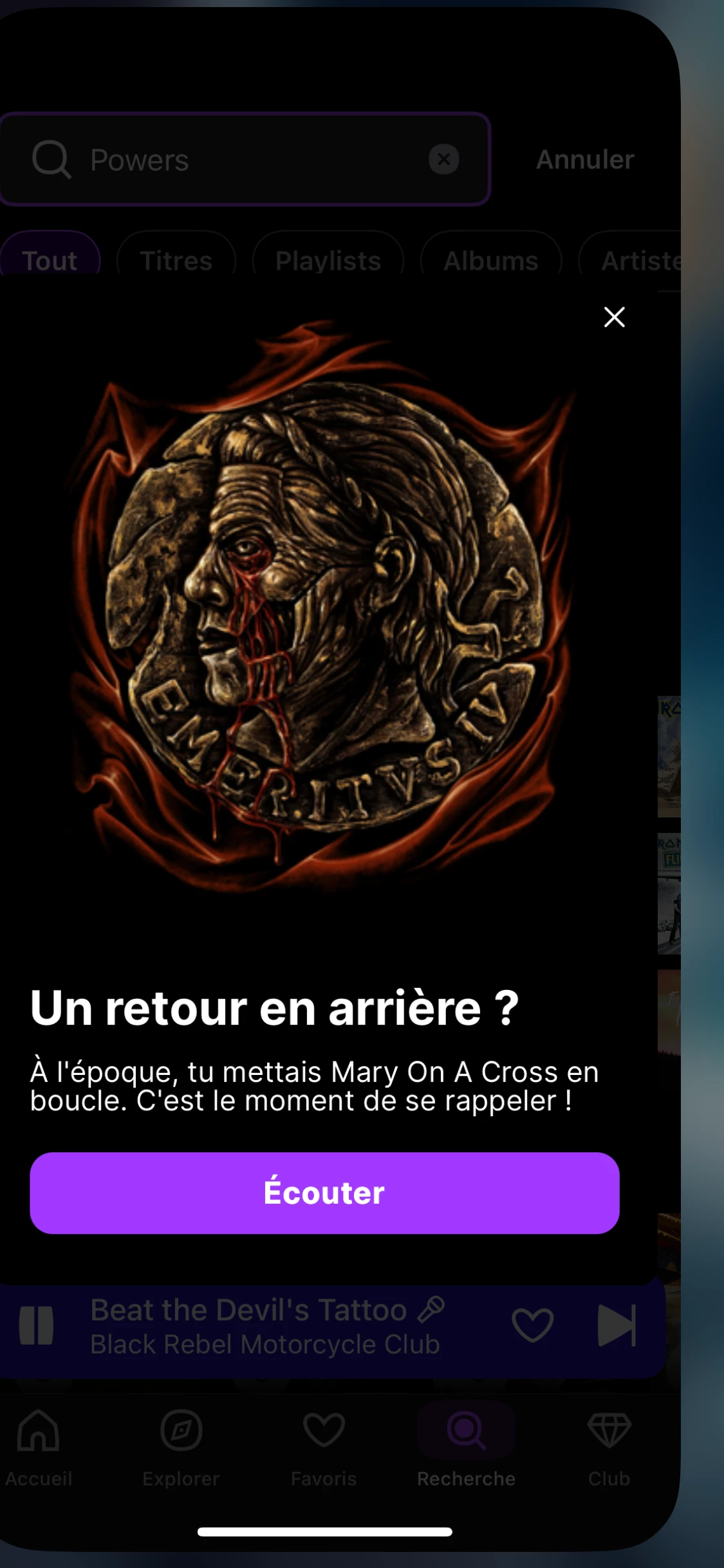Close the Mary On A Cross popup
Image resolution: width=724 pixels, height=1568 pixels.
(614, 317)
